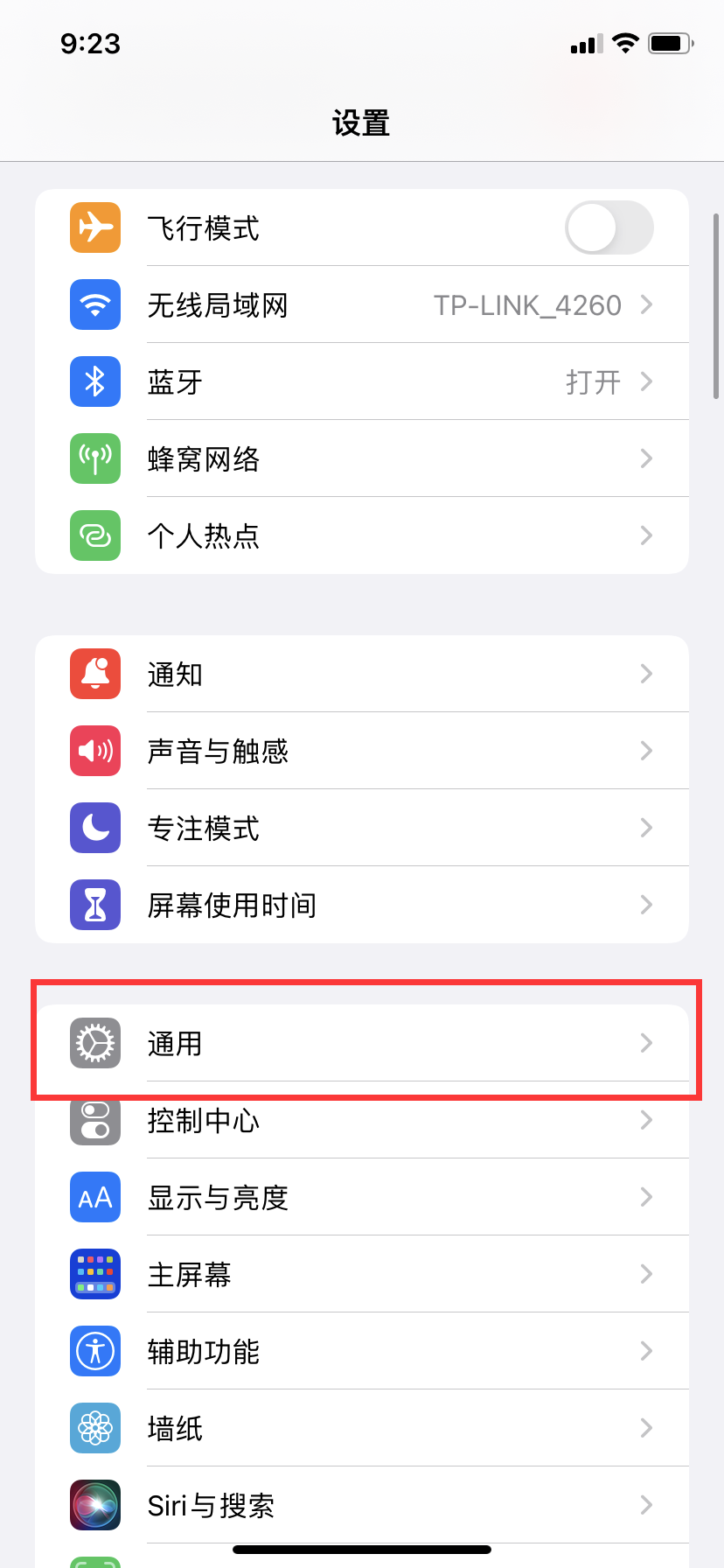Open 无线局域网 Wi-Fi settings
The image size is (724, 1568).
[x=362, y=304]
